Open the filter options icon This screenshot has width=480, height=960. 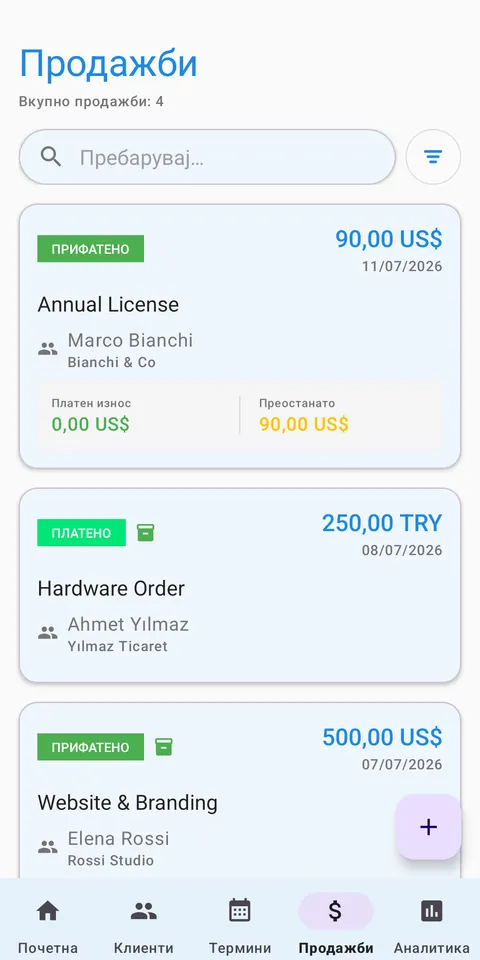433,157
